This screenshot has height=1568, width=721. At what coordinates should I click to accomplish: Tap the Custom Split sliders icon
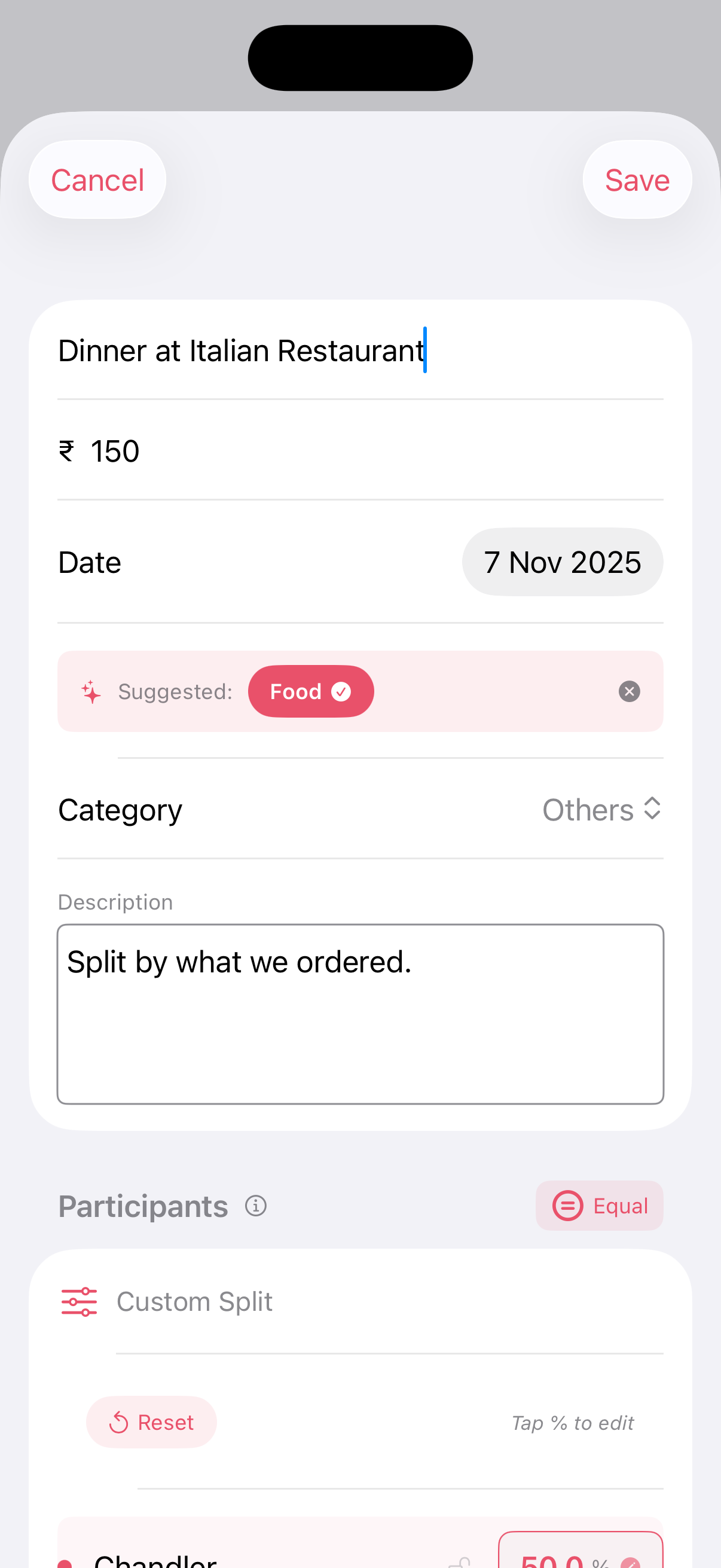[80, 1301]
